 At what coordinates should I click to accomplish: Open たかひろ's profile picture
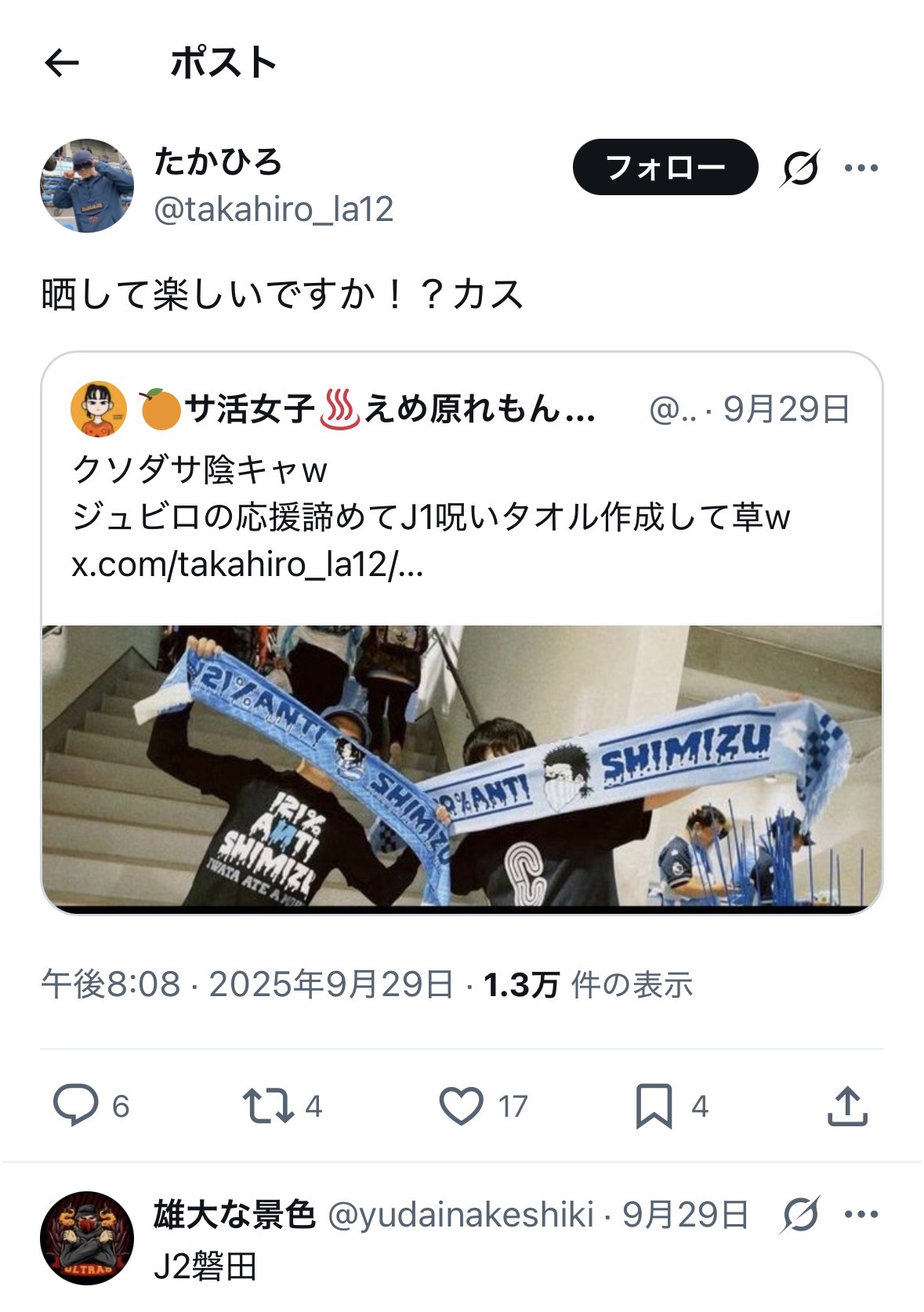87,187
